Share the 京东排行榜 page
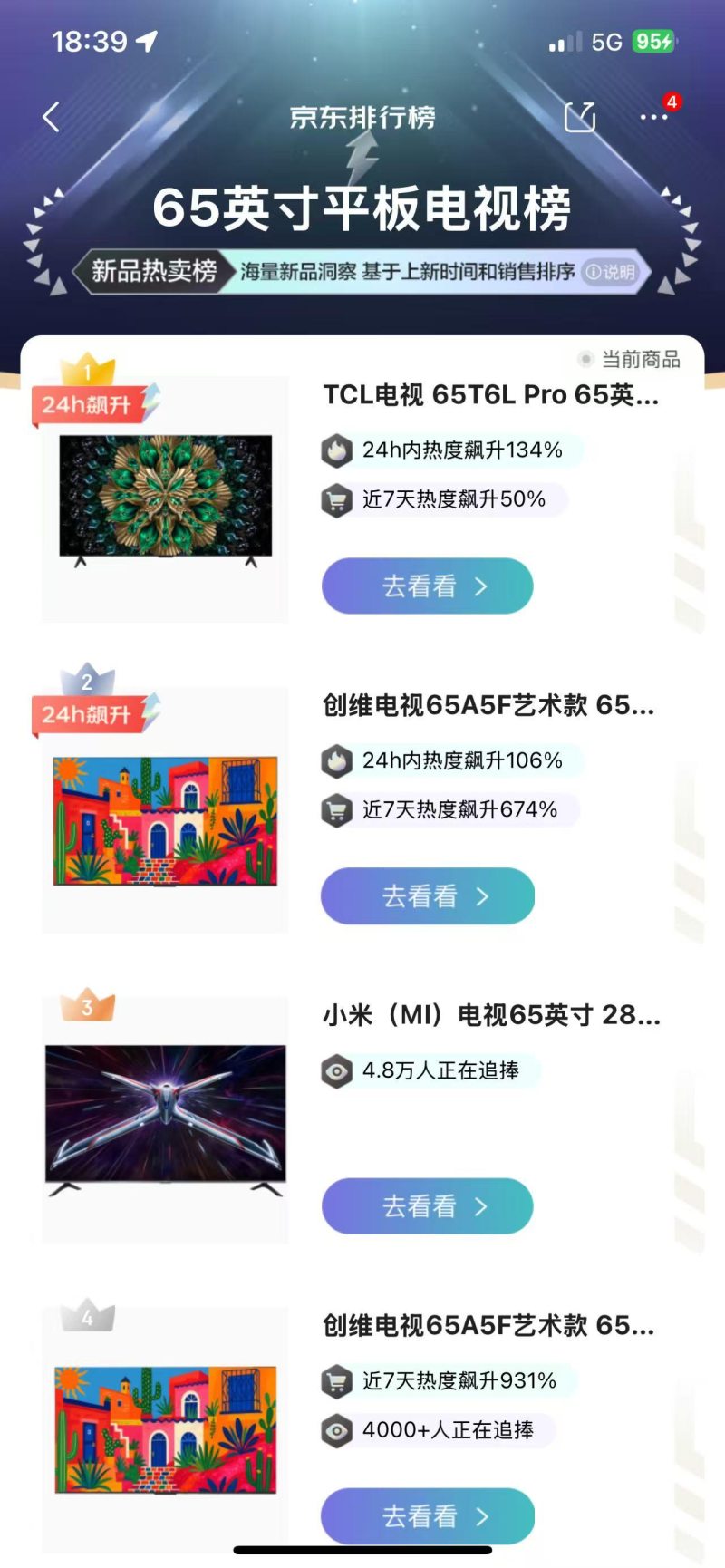 pyautogui.click(x=580, y=117)
